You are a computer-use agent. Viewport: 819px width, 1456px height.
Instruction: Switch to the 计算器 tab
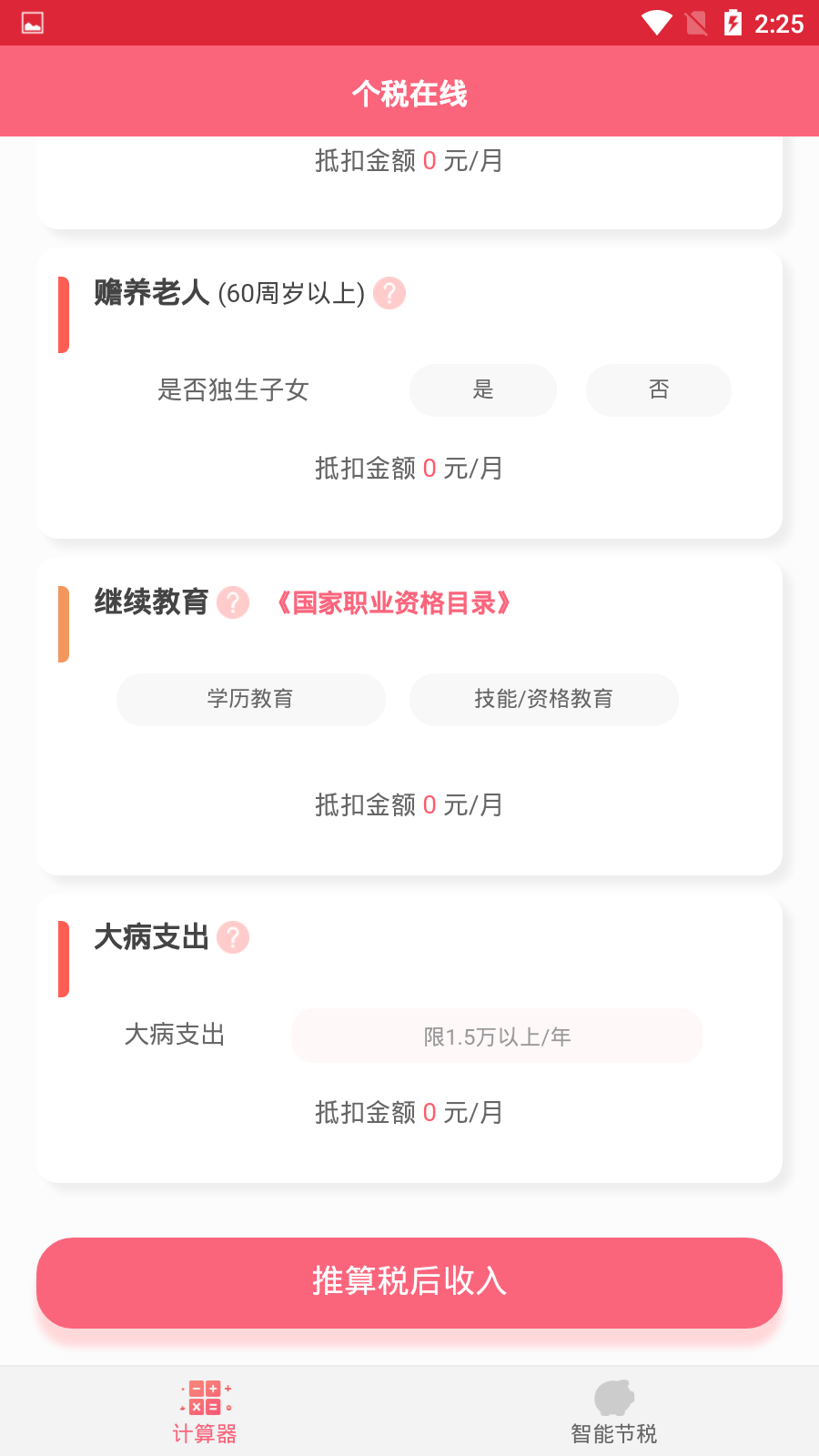(x=205, y=1412)
